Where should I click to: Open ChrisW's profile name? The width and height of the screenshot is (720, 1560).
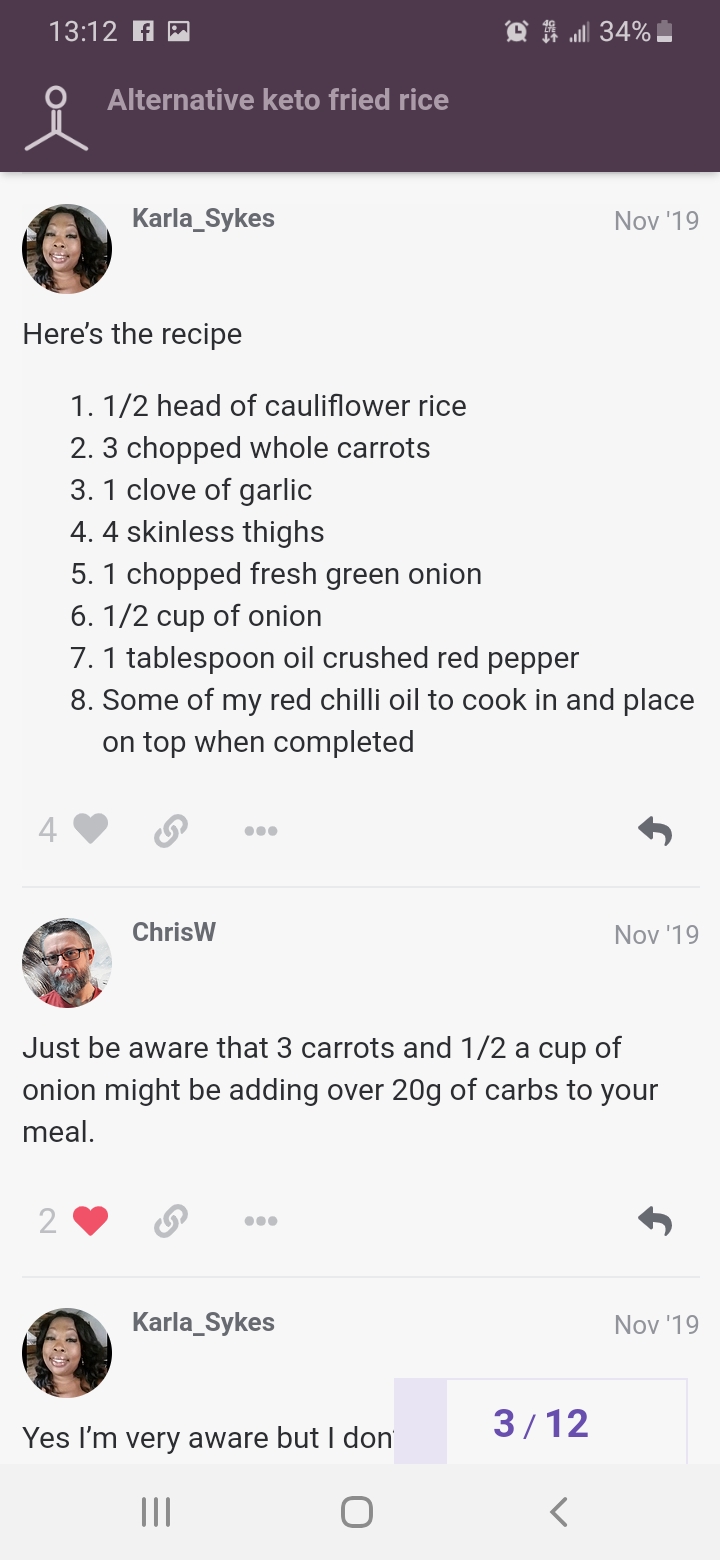click(174, 932)
